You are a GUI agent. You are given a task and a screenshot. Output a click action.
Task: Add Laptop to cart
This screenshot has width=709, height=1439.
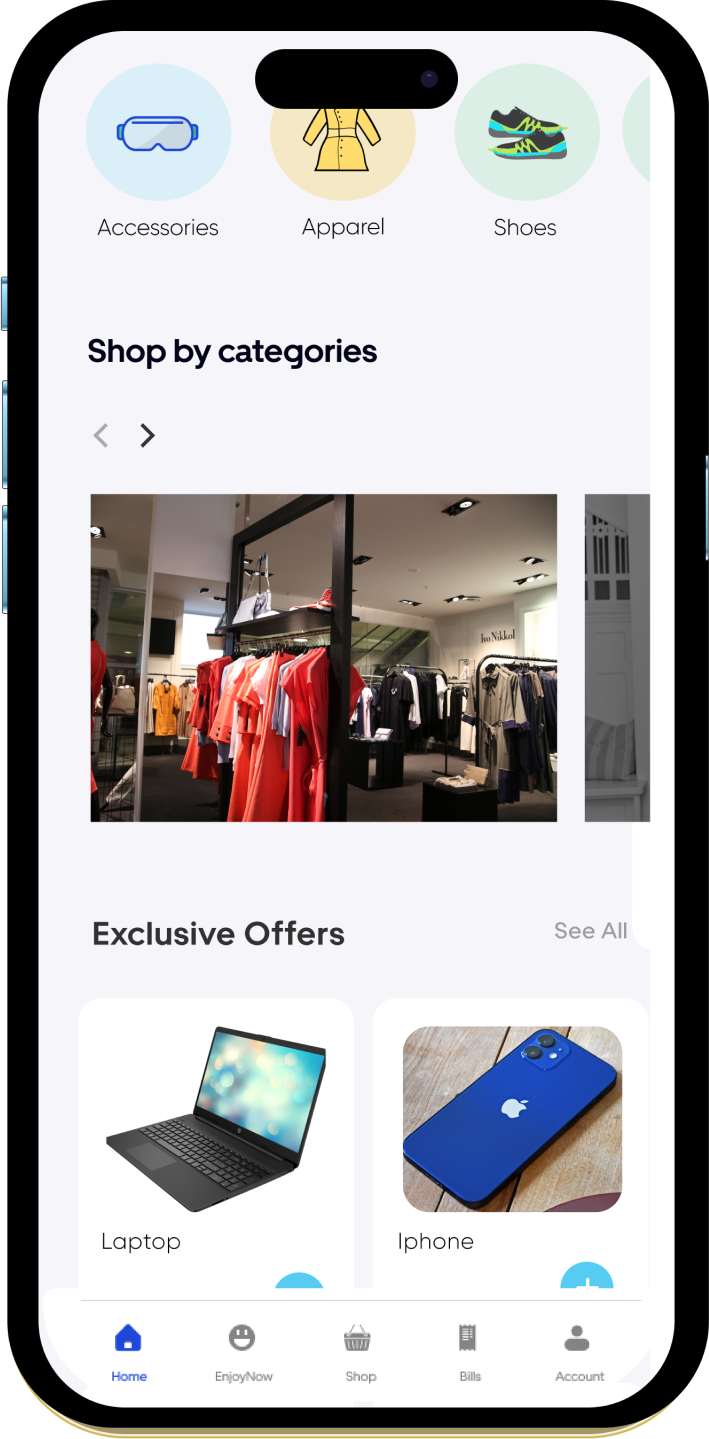299,1282
